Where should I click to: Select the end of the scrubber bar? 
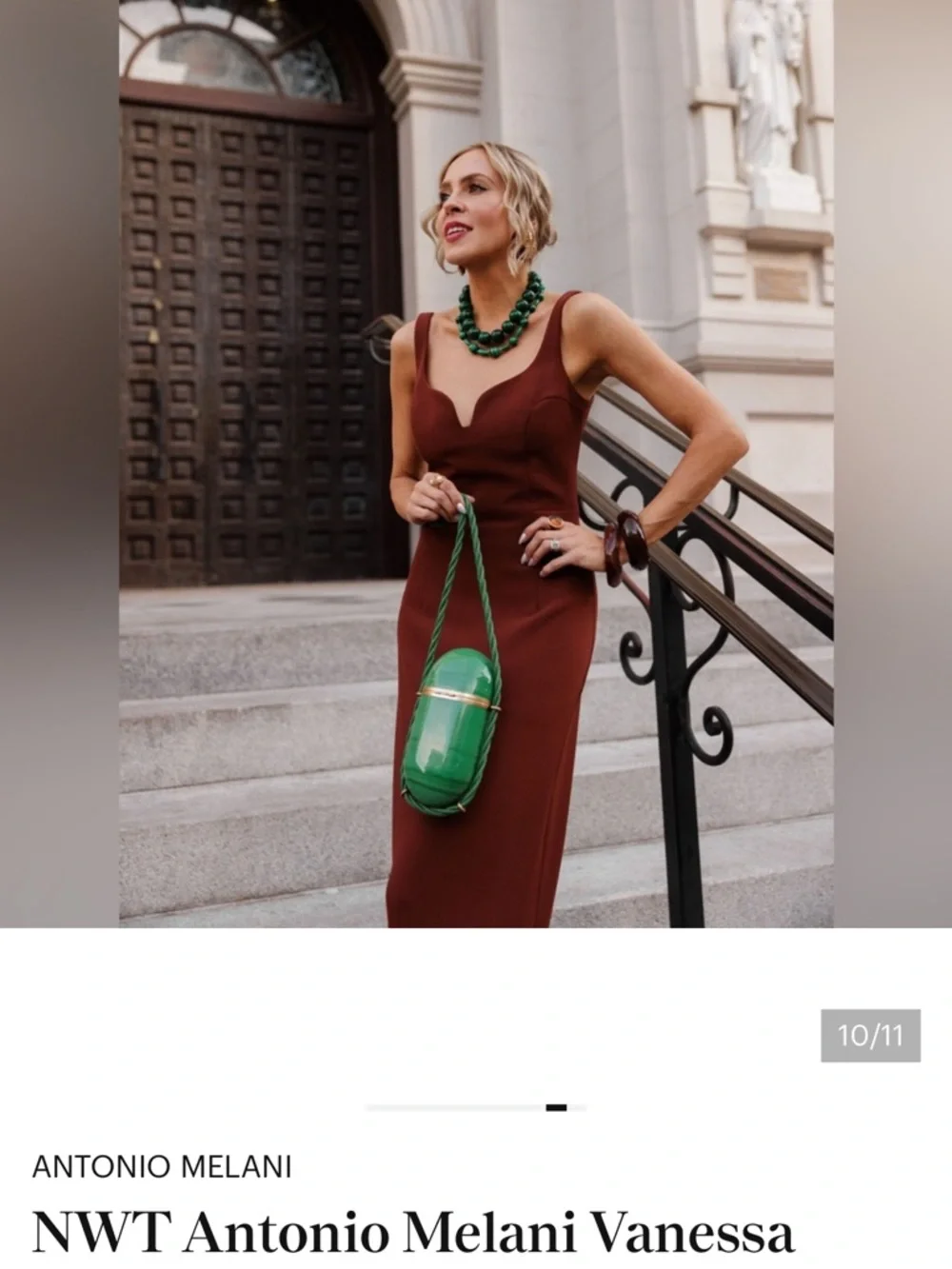tap(581, 1107)
